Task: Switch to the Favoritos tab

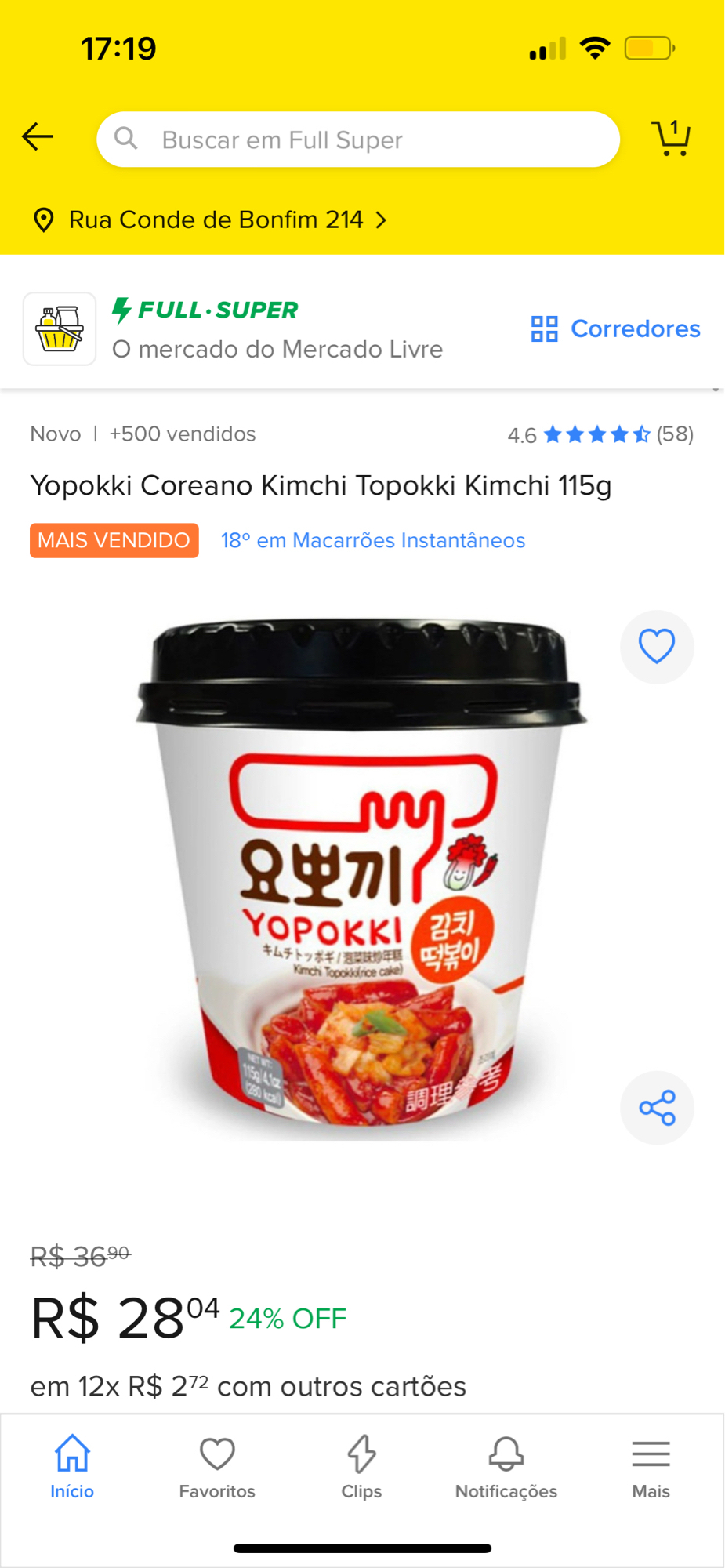Action: pos(217,1467)
